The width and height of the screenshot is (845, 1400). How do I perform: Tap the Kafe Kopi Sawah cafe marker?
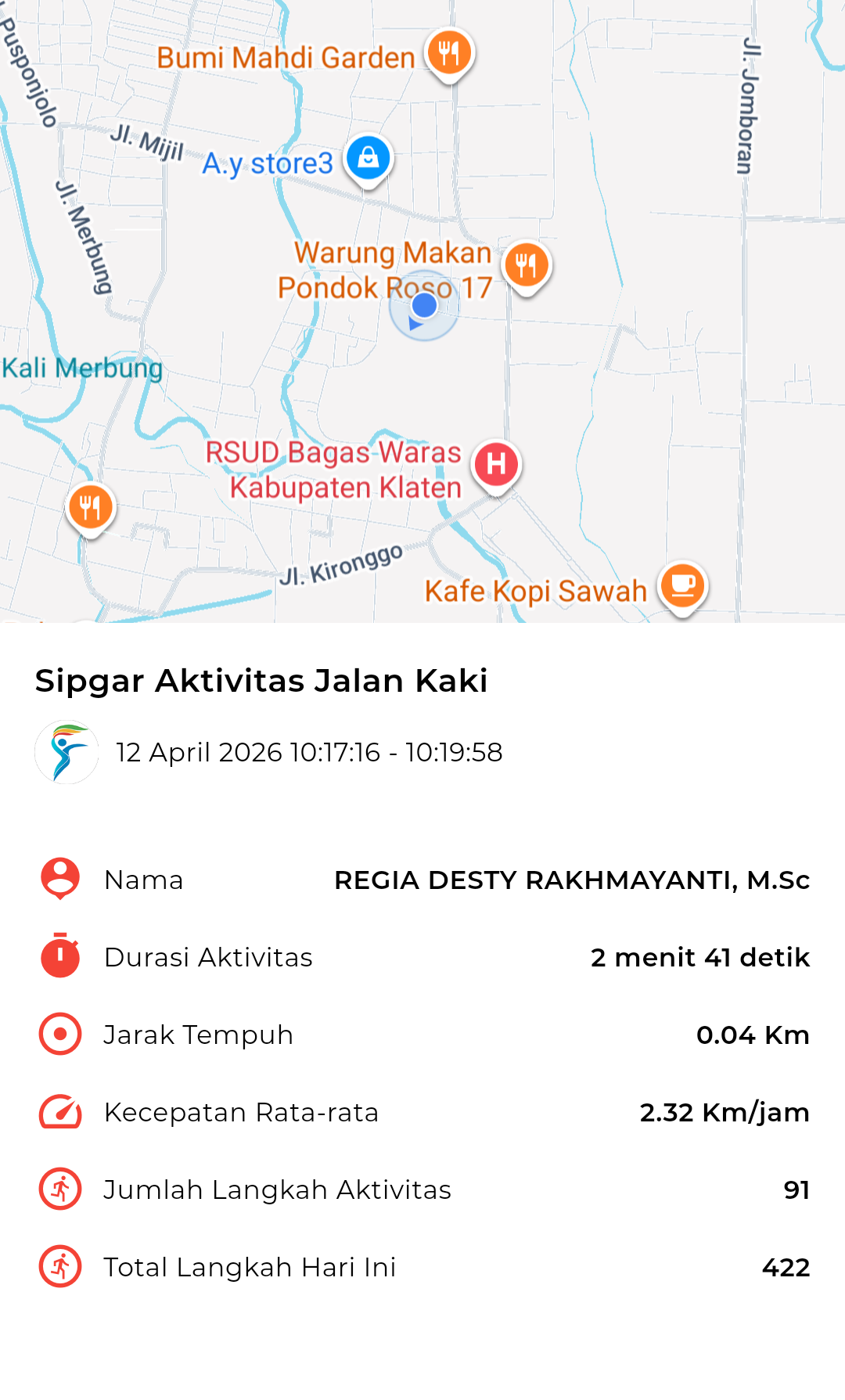(683, 585)
